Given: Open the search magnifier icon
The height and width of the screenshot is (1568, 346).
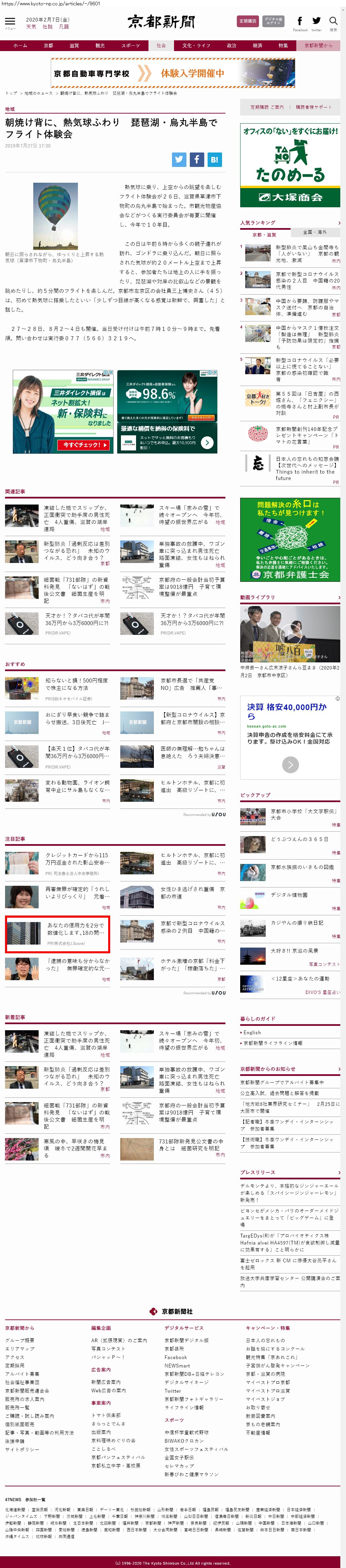Looking at the screenshot, I should 333,22.
